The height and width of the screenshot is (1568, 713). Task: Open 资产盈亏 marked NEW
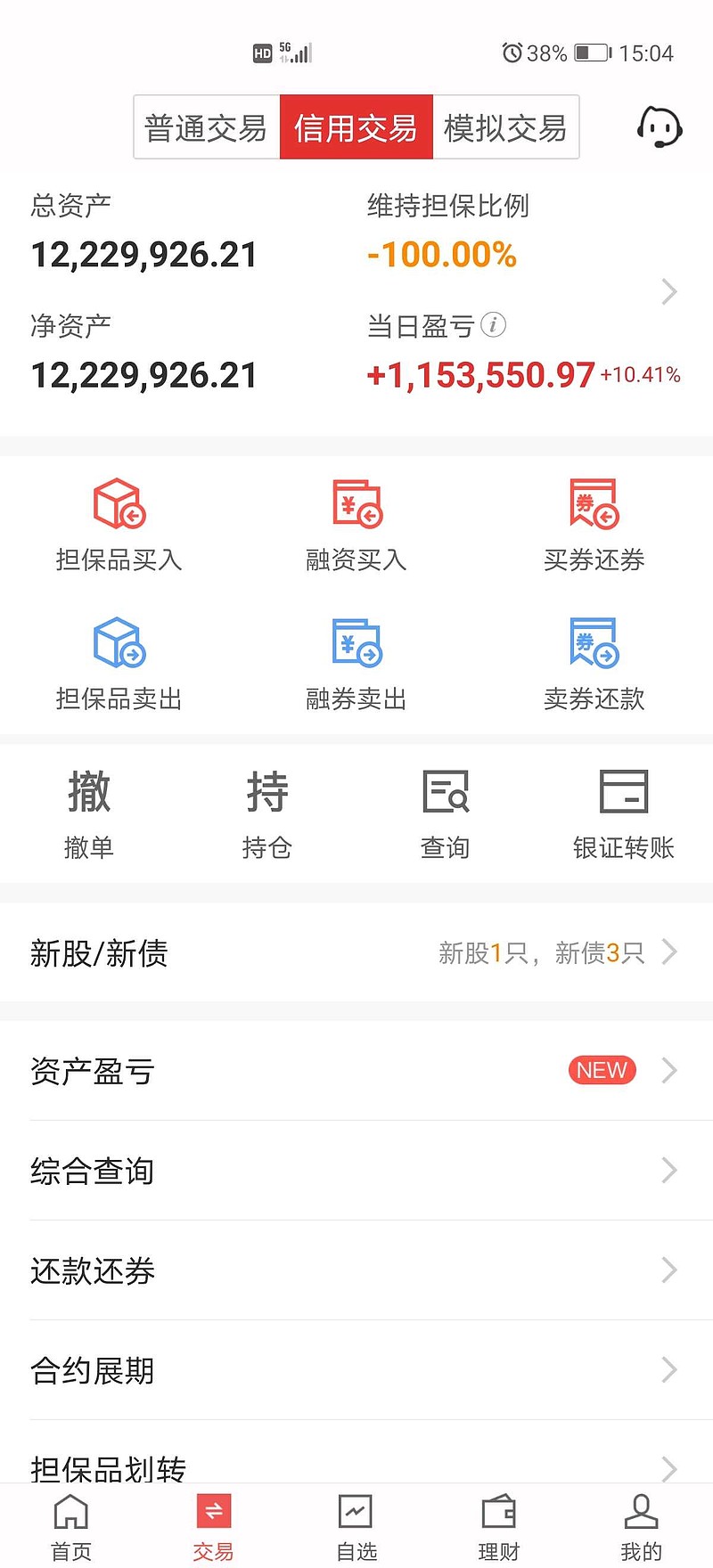pyautogui.click(x=356, y=1070)
